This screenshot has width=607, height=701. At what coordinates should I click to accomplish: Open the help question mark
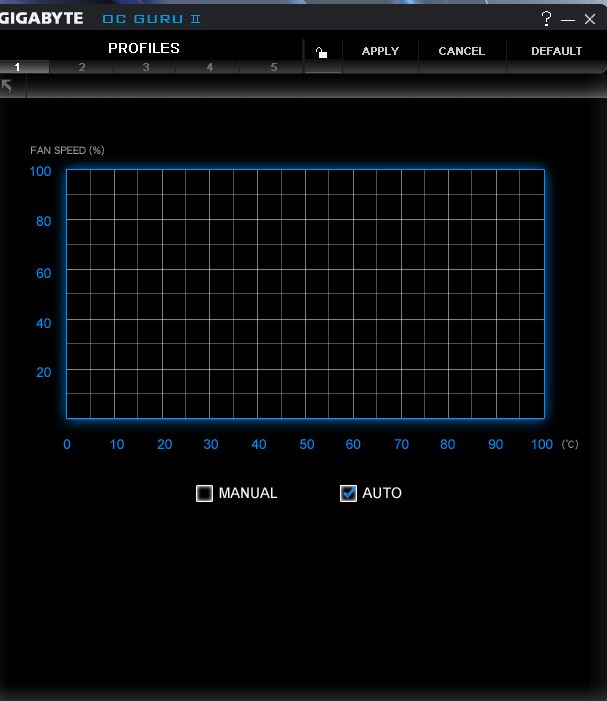click(x=546, y=19)
